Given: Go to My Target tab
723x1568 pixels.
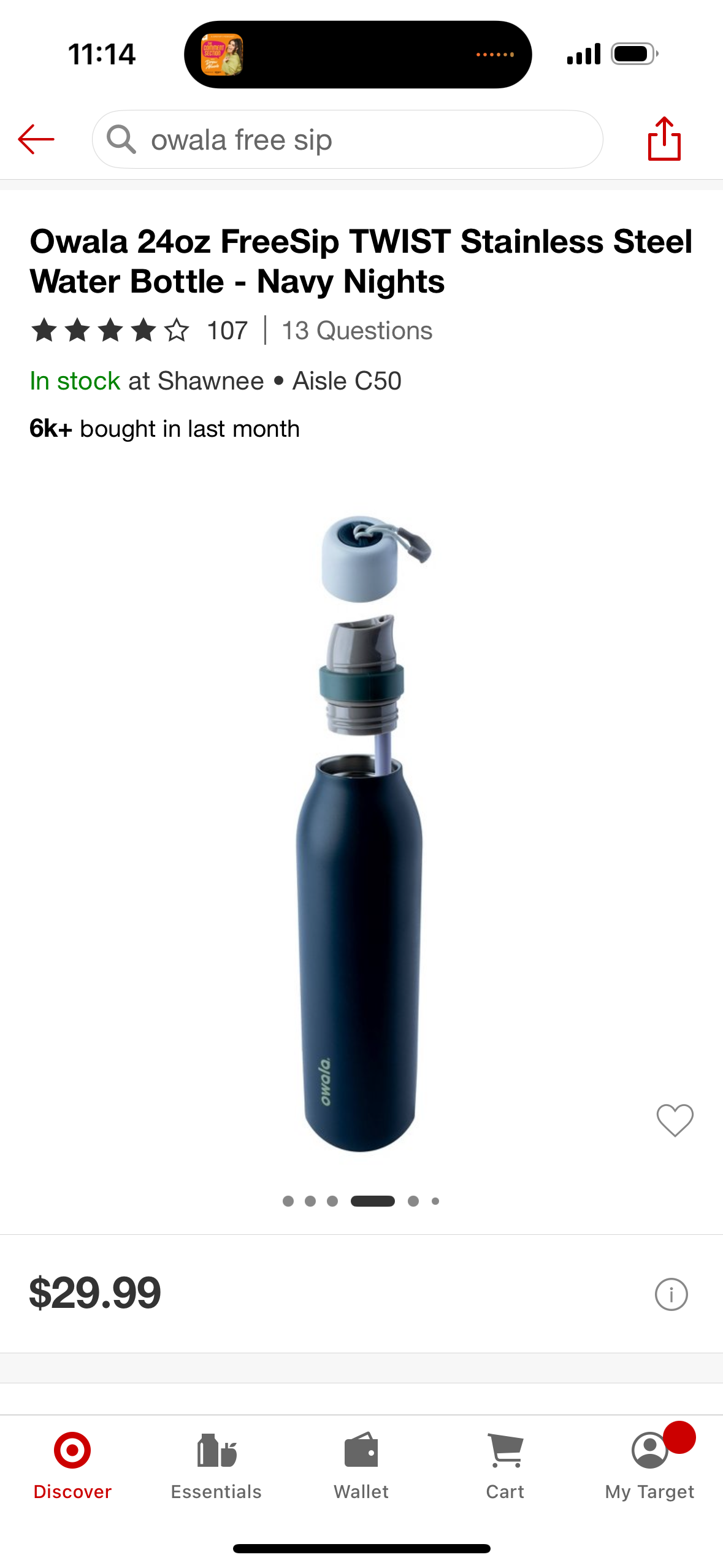Looking at the screenshot, I should click(x=649, y=1466).
